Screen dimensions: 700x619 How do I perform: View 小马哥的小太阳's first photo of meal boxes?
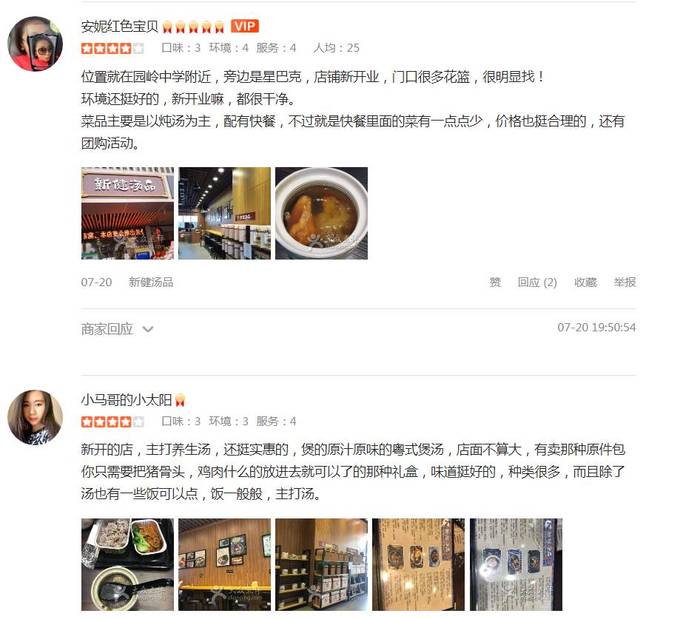coord(127,564)
